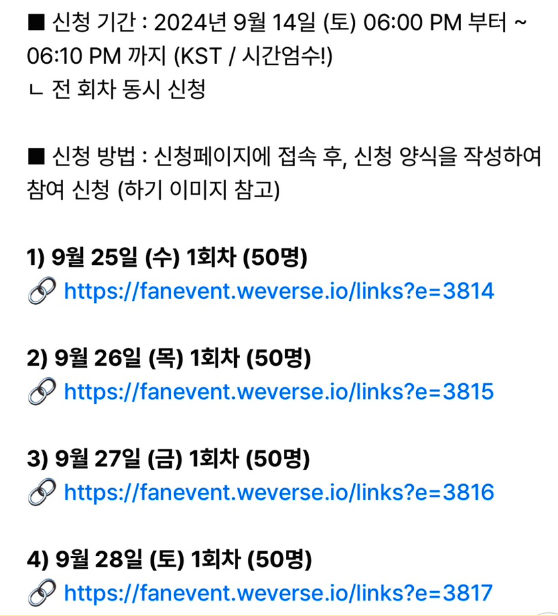Open the September 27 application link ending 3816

pyautogui.click(x=279, y=493)
